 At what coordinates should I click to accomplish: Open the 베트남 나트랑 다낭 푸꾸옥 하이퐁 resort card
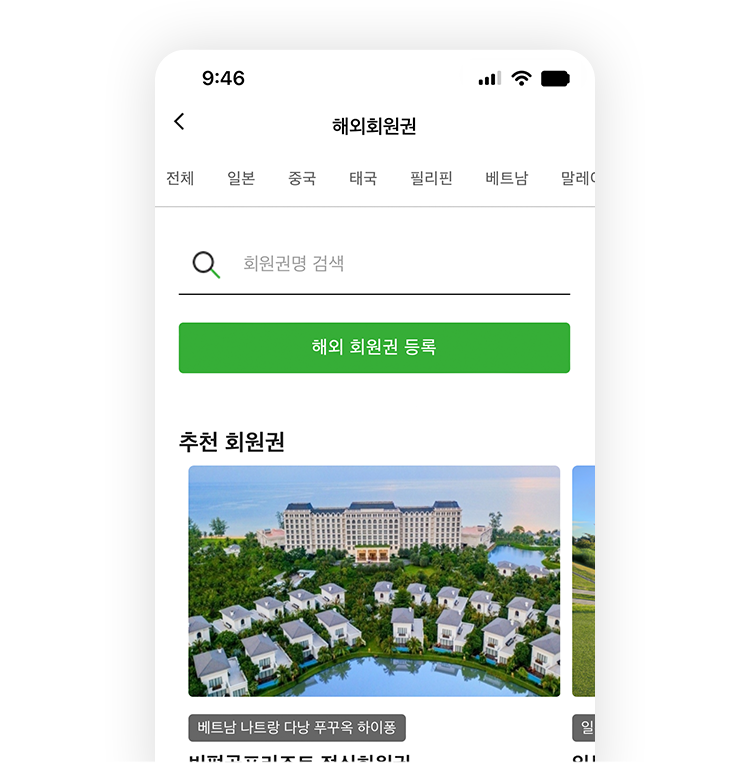(374, 581)
